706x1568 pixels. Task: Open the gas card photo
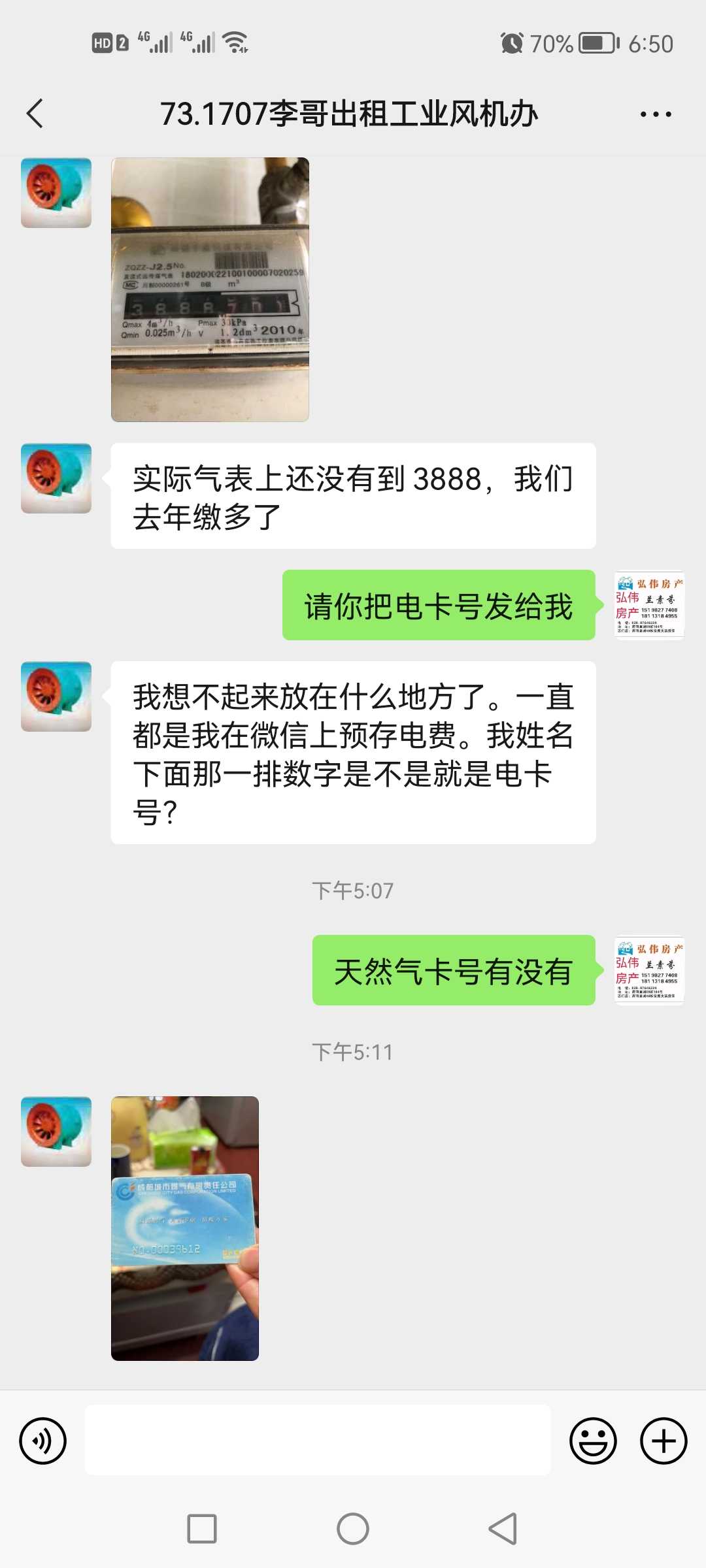tap(185, 1228)
